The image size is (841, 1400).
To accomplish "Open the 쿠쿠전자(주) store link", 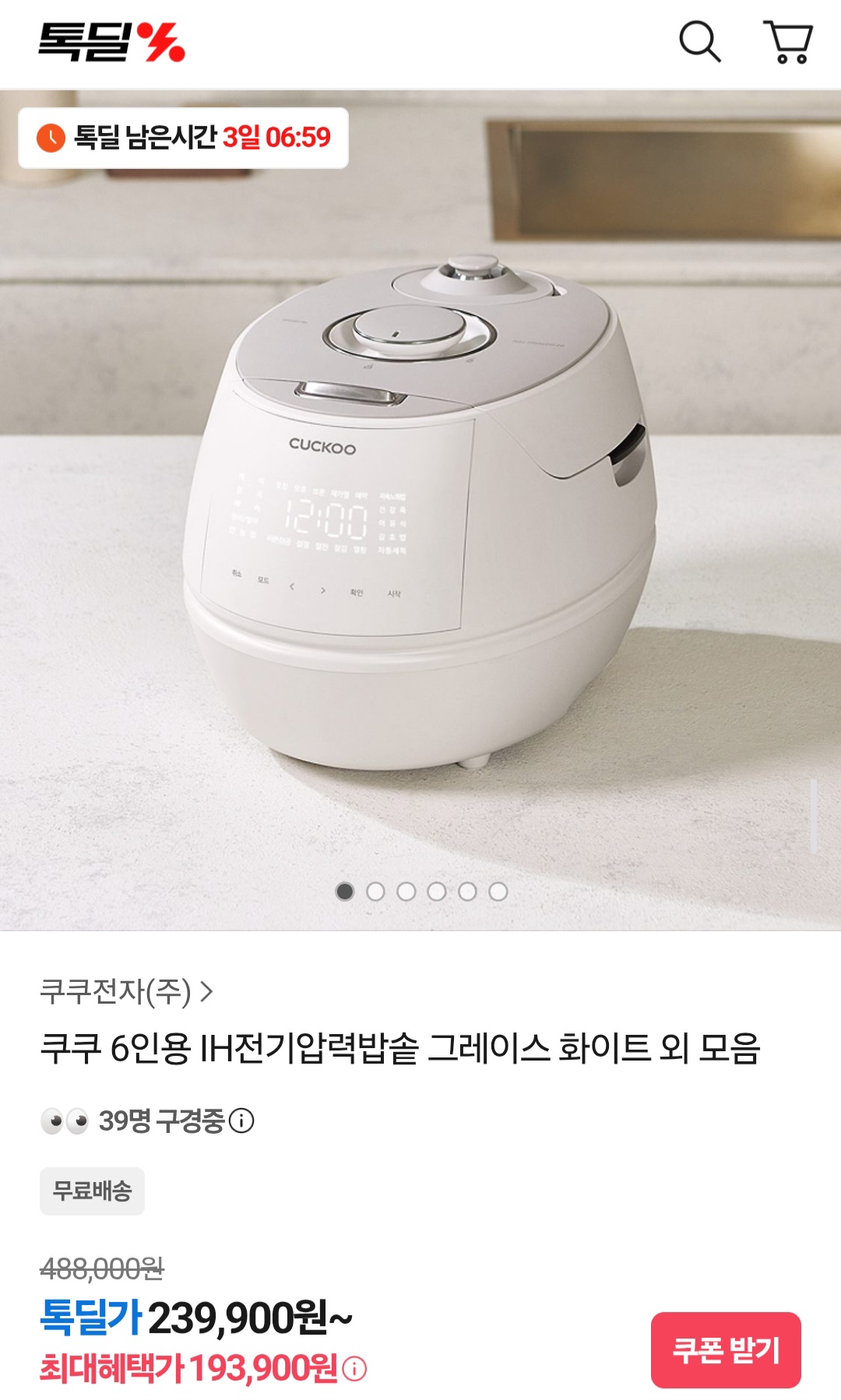I will coord(126,991).
